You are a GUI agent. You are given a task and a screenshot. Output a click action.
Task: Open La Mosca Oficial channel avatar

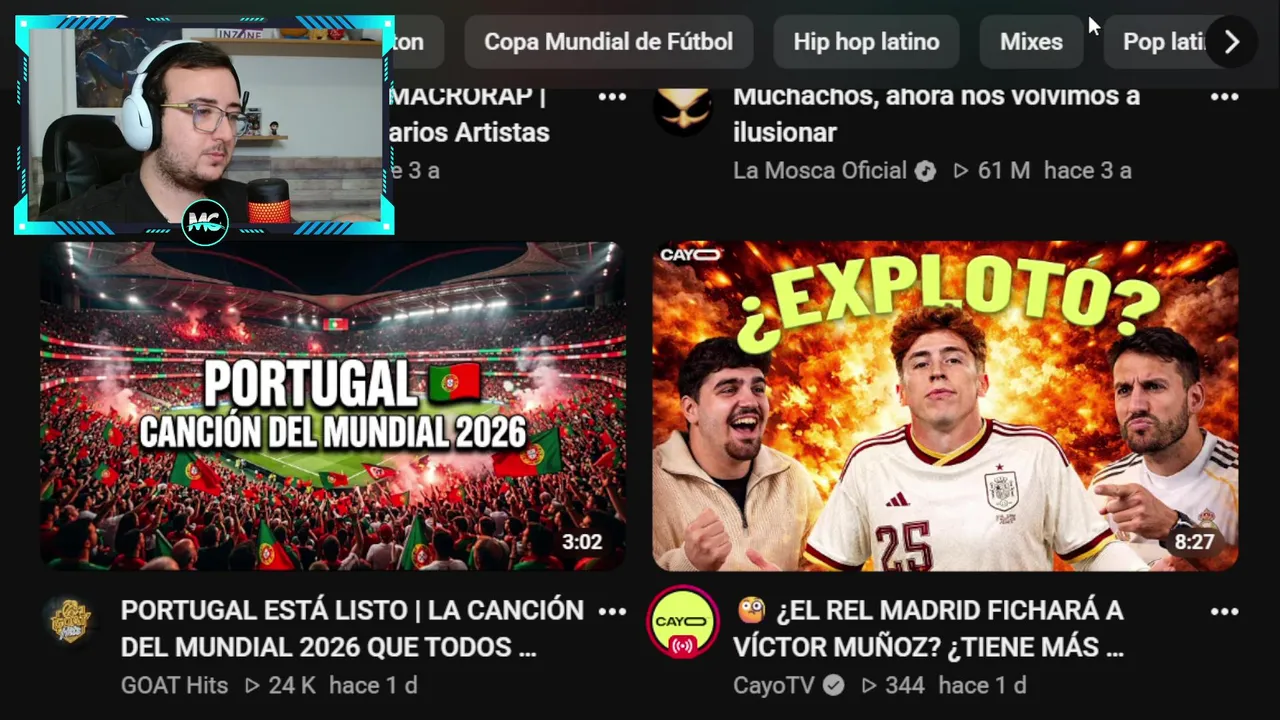[683, 110]
